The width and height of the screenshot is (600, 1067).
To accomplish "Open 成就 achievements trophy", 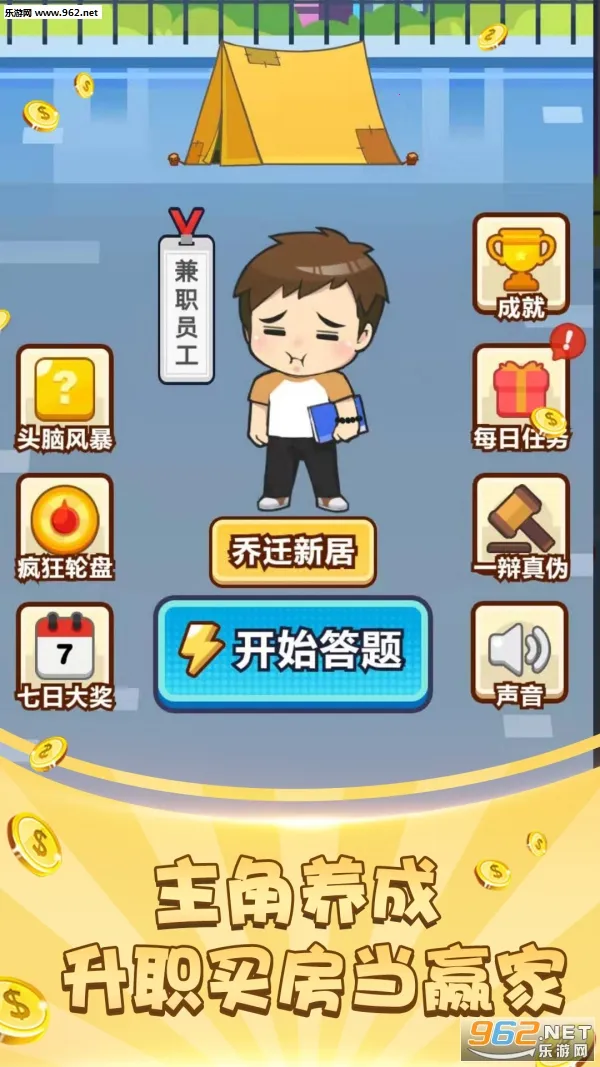I will [x=520, y=265].
